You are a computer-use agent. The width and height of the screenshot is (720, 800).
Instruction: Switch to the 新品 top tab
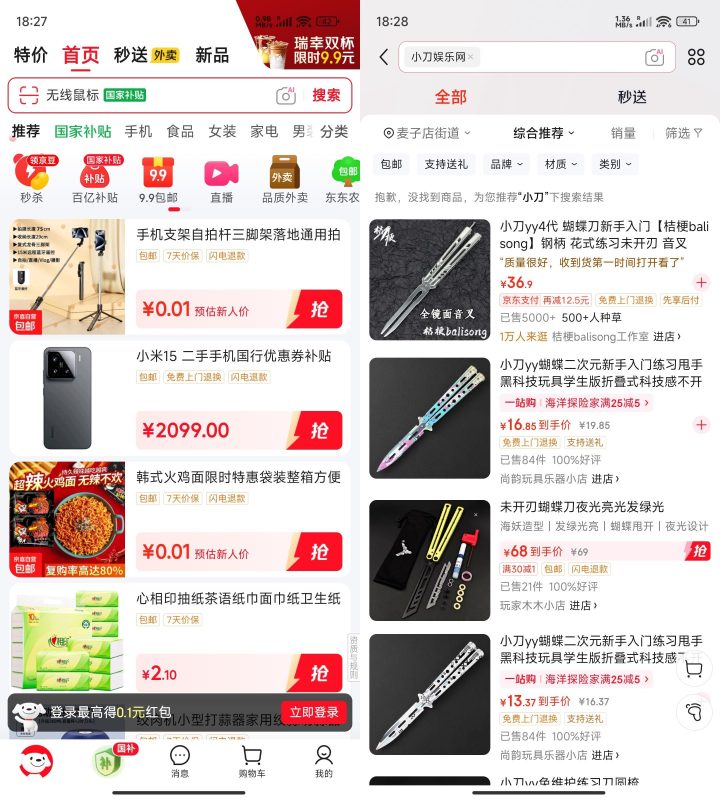[211, 55]
